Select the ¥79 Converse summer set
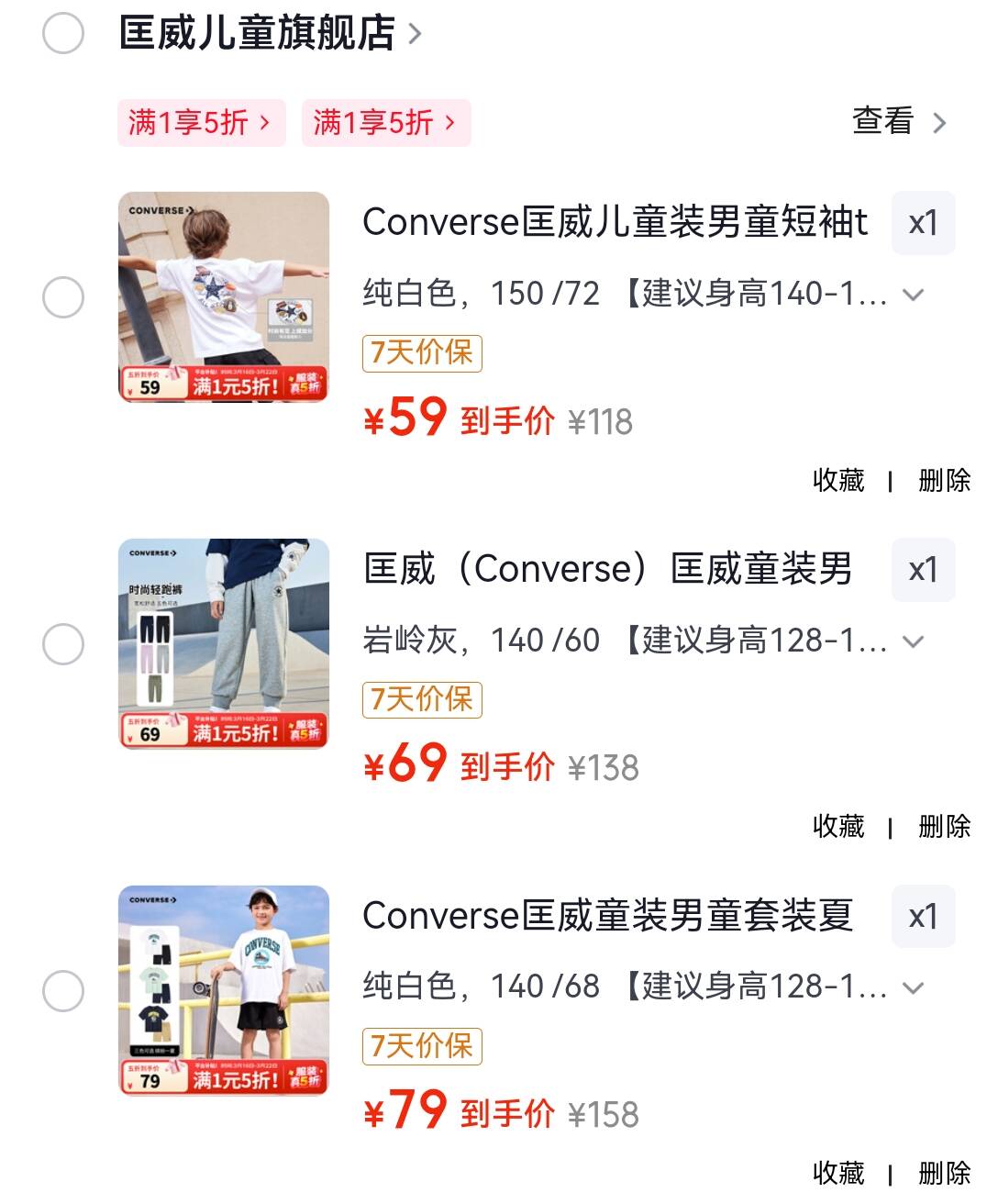Screen dimensions: 998x1204 [x=63, y=991]
